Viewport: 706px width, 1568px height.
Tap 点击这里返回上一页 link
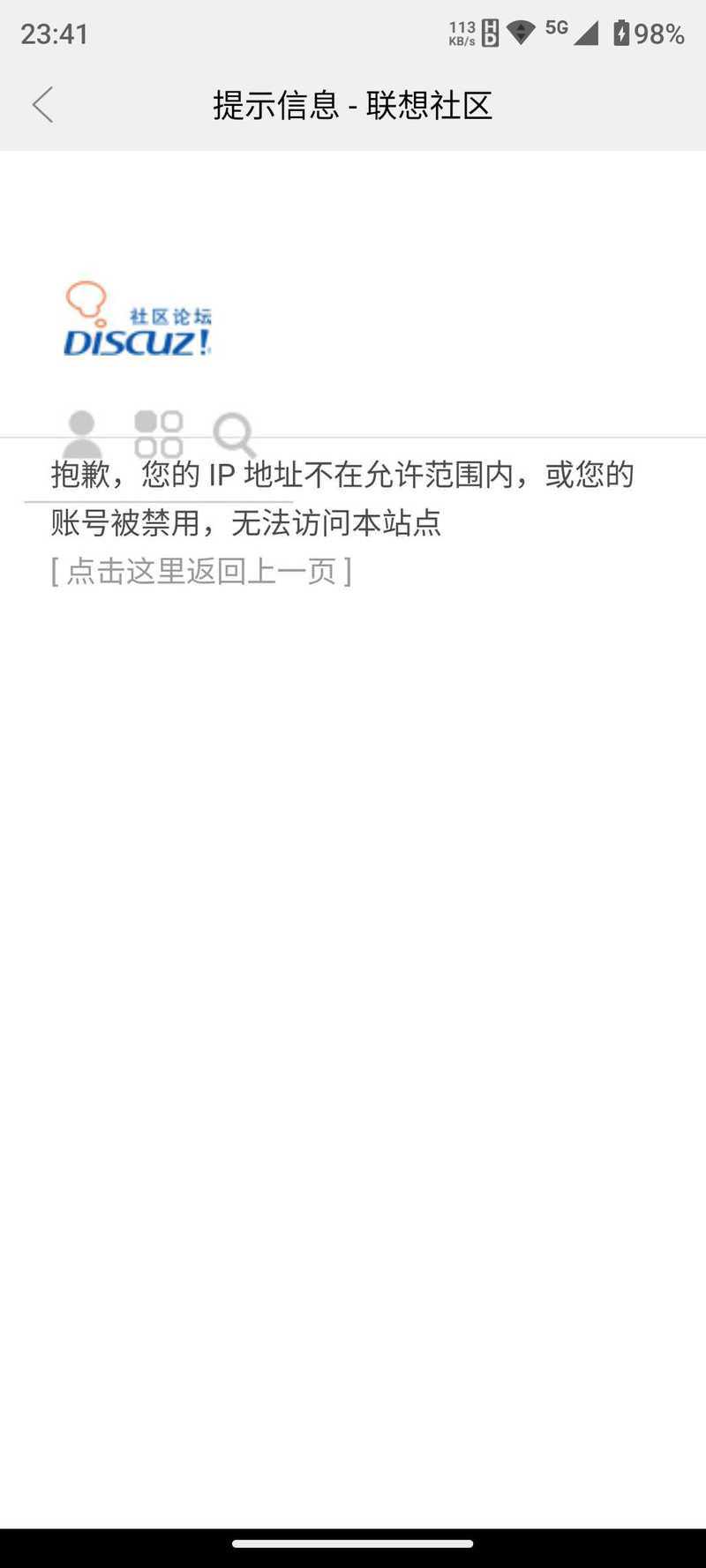[201, 571]
